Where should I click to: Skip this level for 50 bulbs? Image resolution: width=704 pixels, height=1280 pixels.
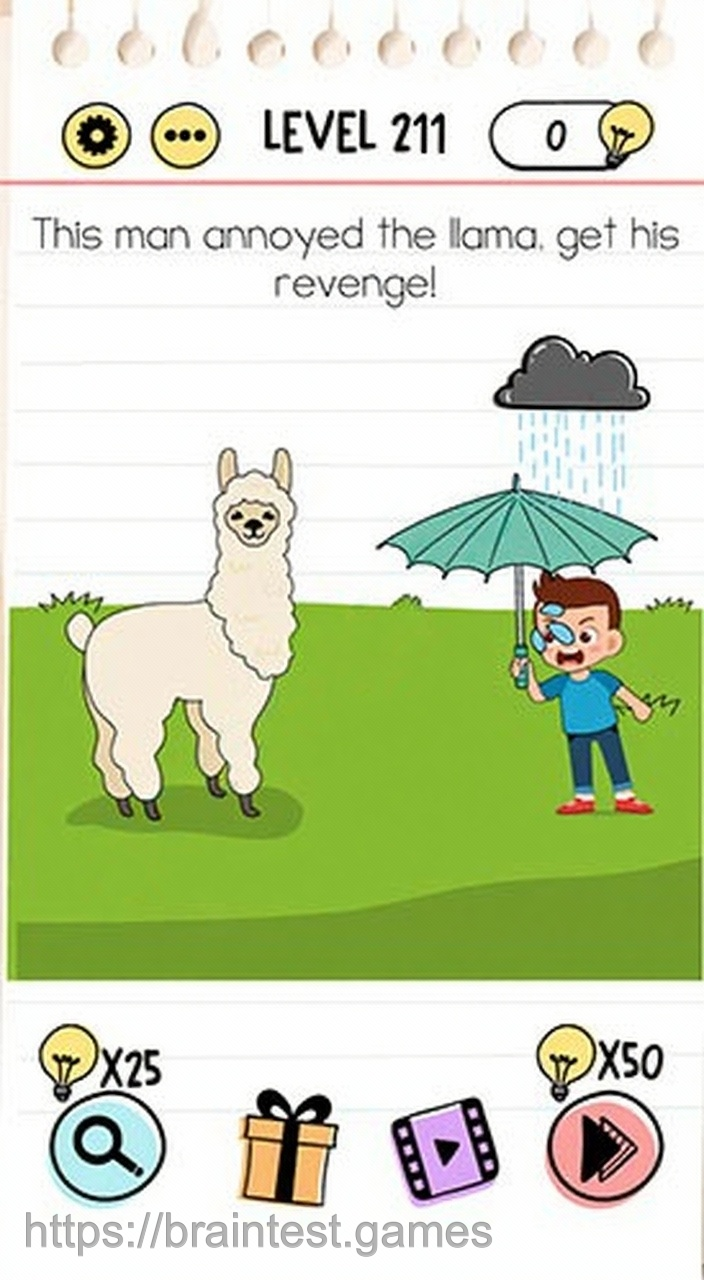(604, 1148)
